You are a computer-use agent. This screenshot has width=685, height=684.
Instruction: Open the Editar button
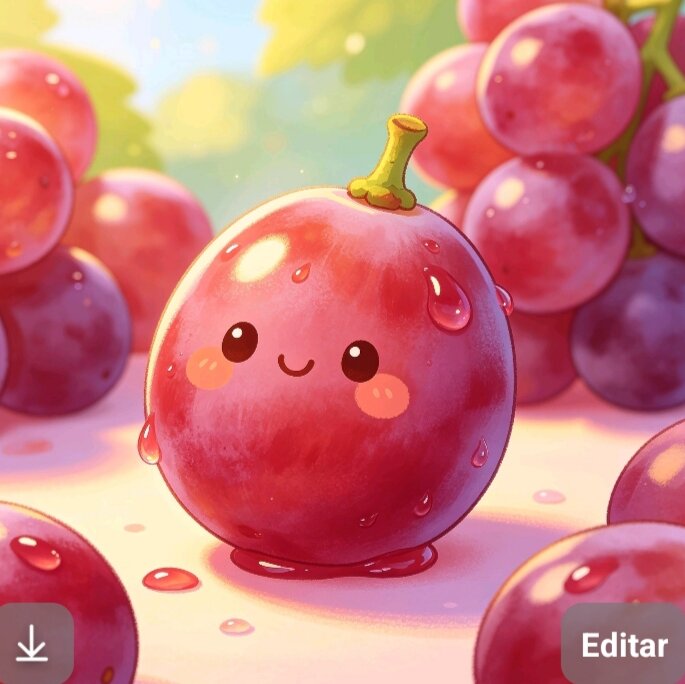coord(624,644)
